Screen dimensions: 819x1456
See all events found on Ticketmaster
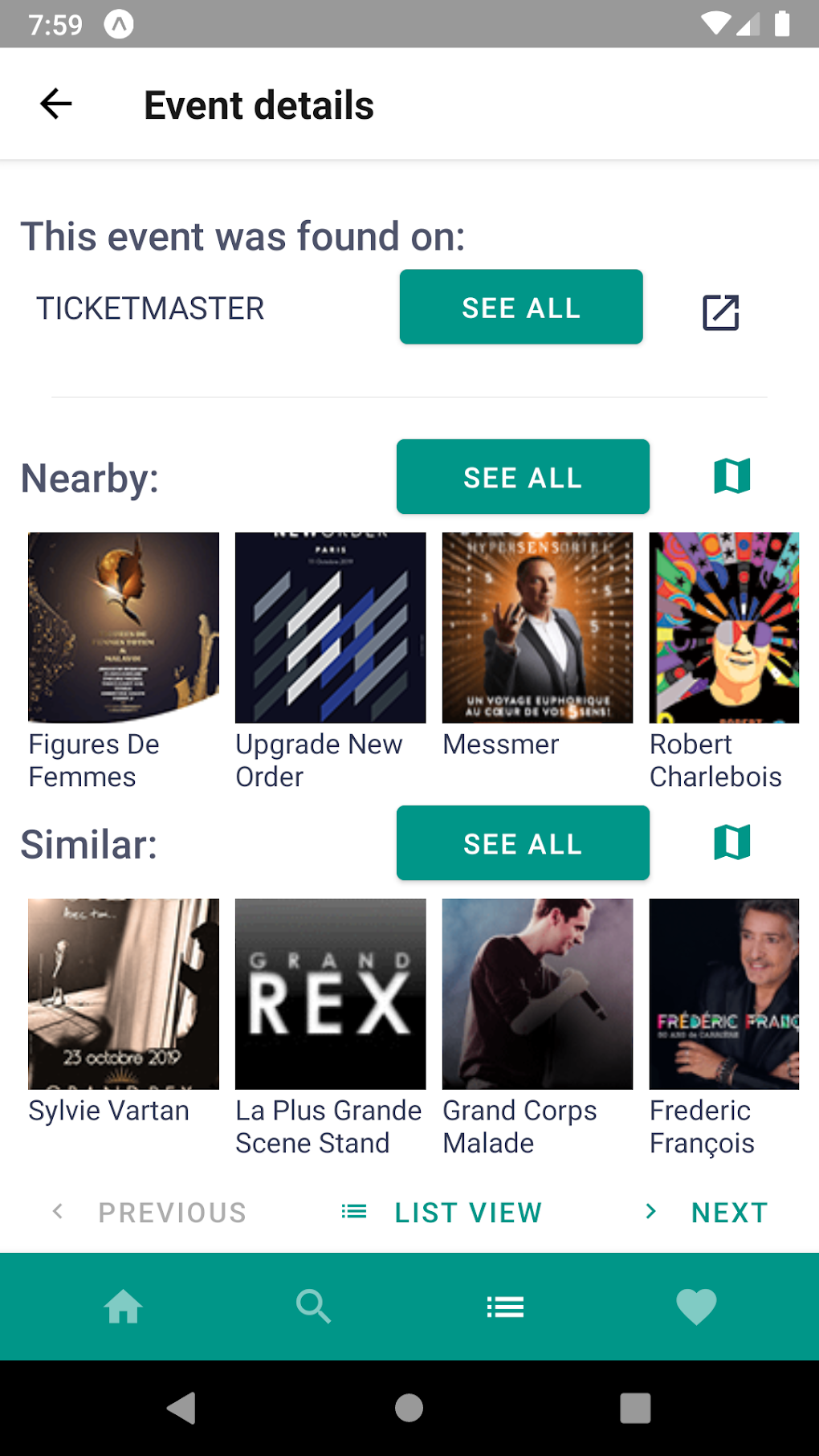pos(521,308)
